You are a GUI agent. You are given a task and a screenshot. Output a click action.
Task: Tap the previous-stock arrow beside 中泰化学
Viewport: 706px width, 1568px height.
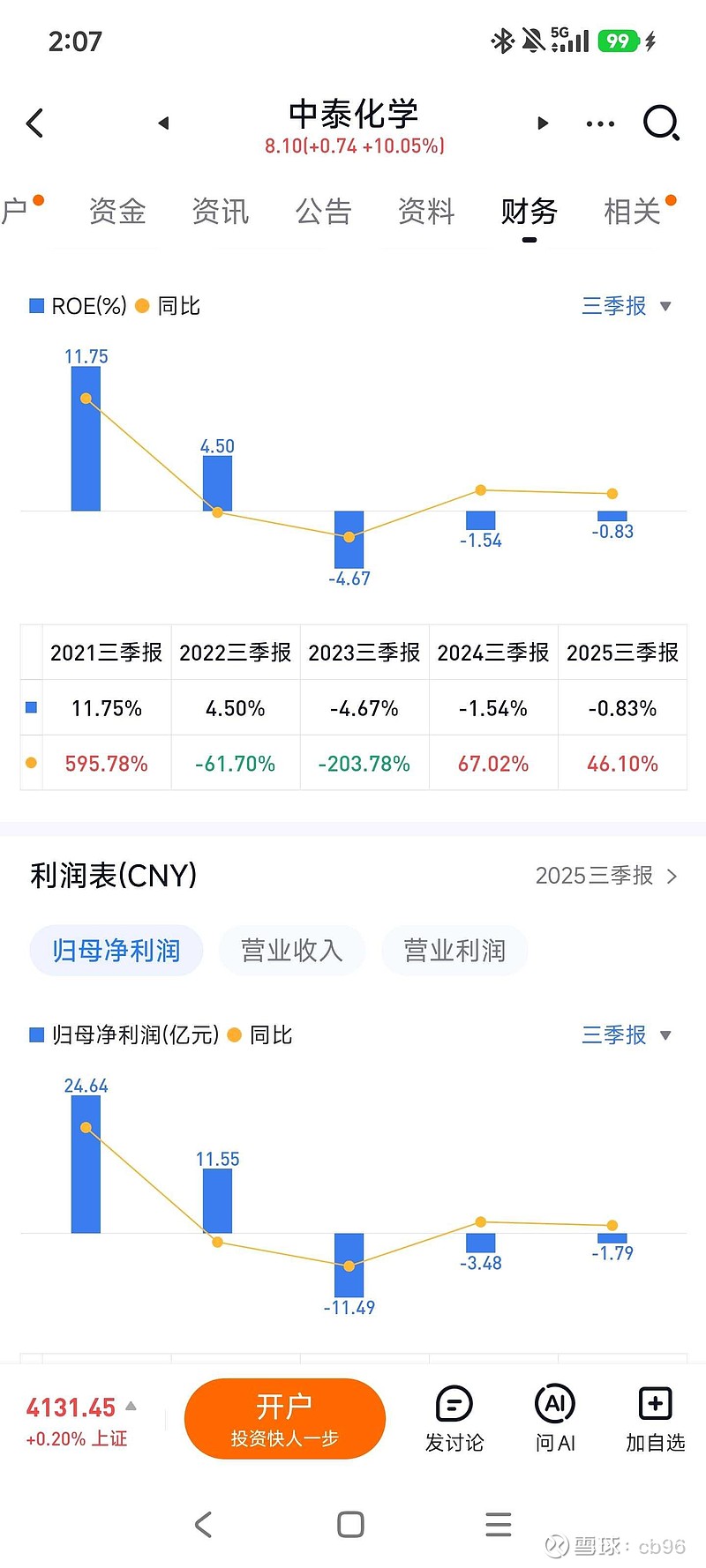(164, 123)
